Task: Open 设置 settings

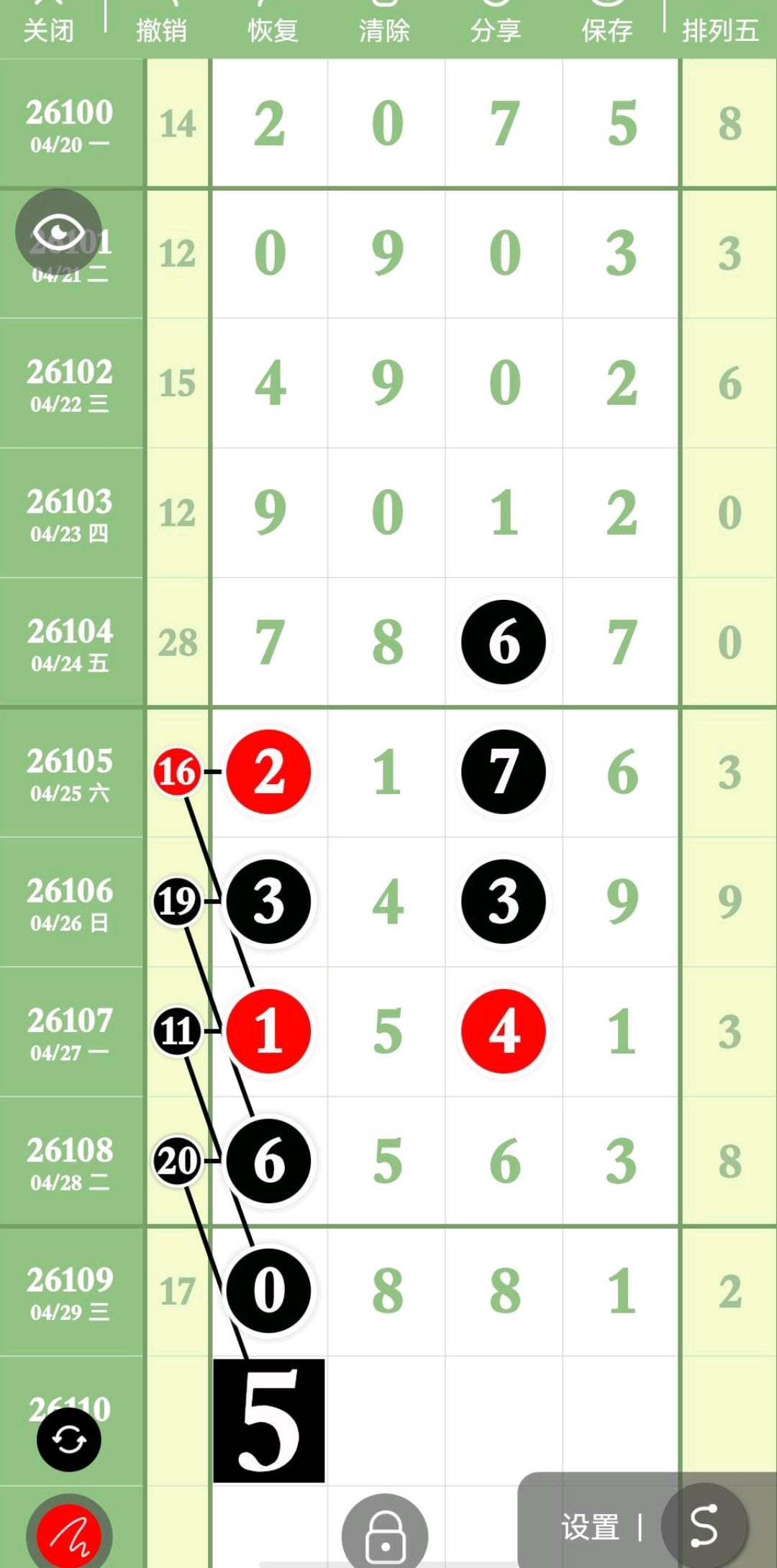Action: click(590, 1526)
